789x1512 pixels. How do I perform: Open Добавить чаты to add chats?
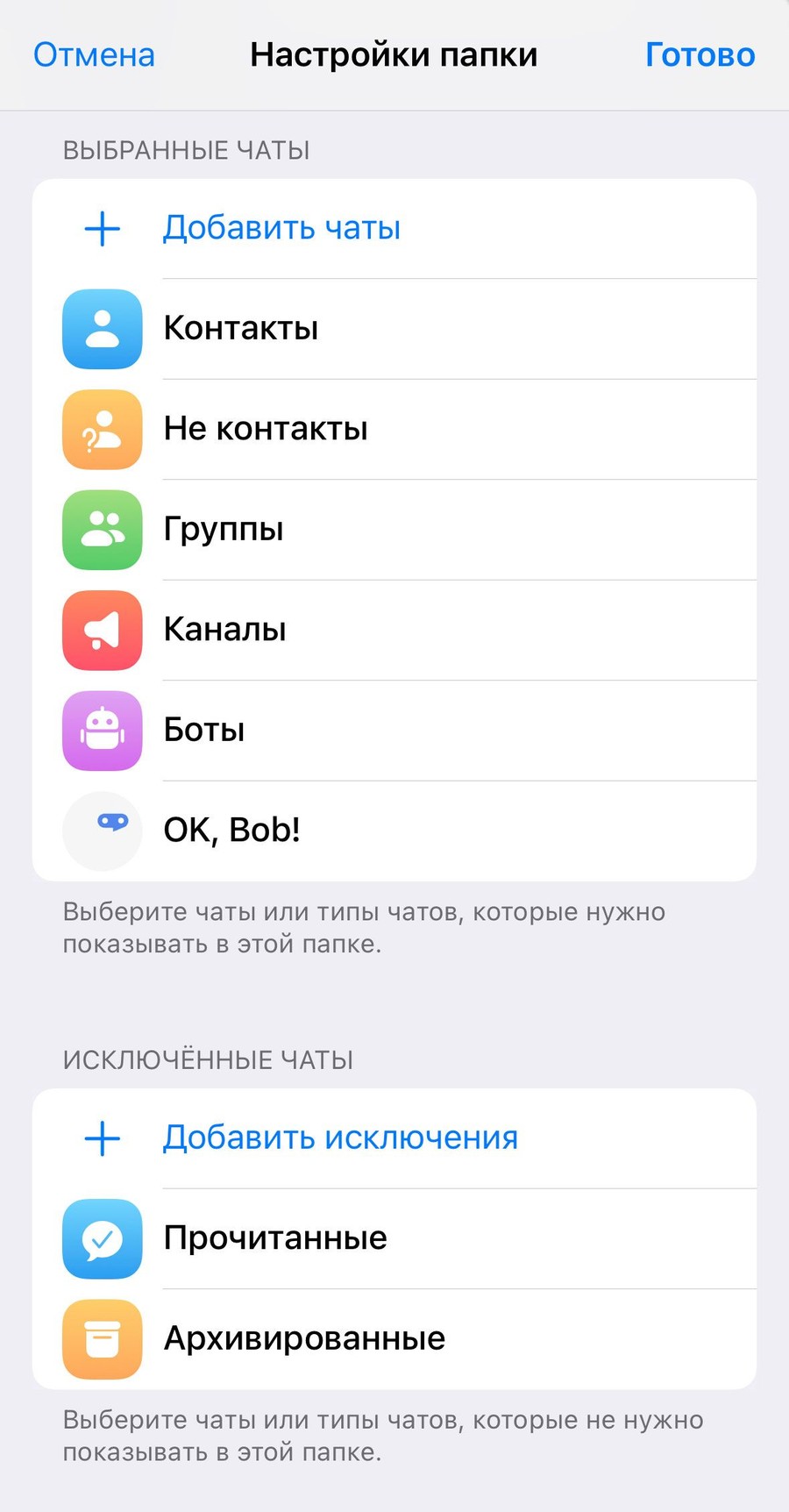(281, 228)
